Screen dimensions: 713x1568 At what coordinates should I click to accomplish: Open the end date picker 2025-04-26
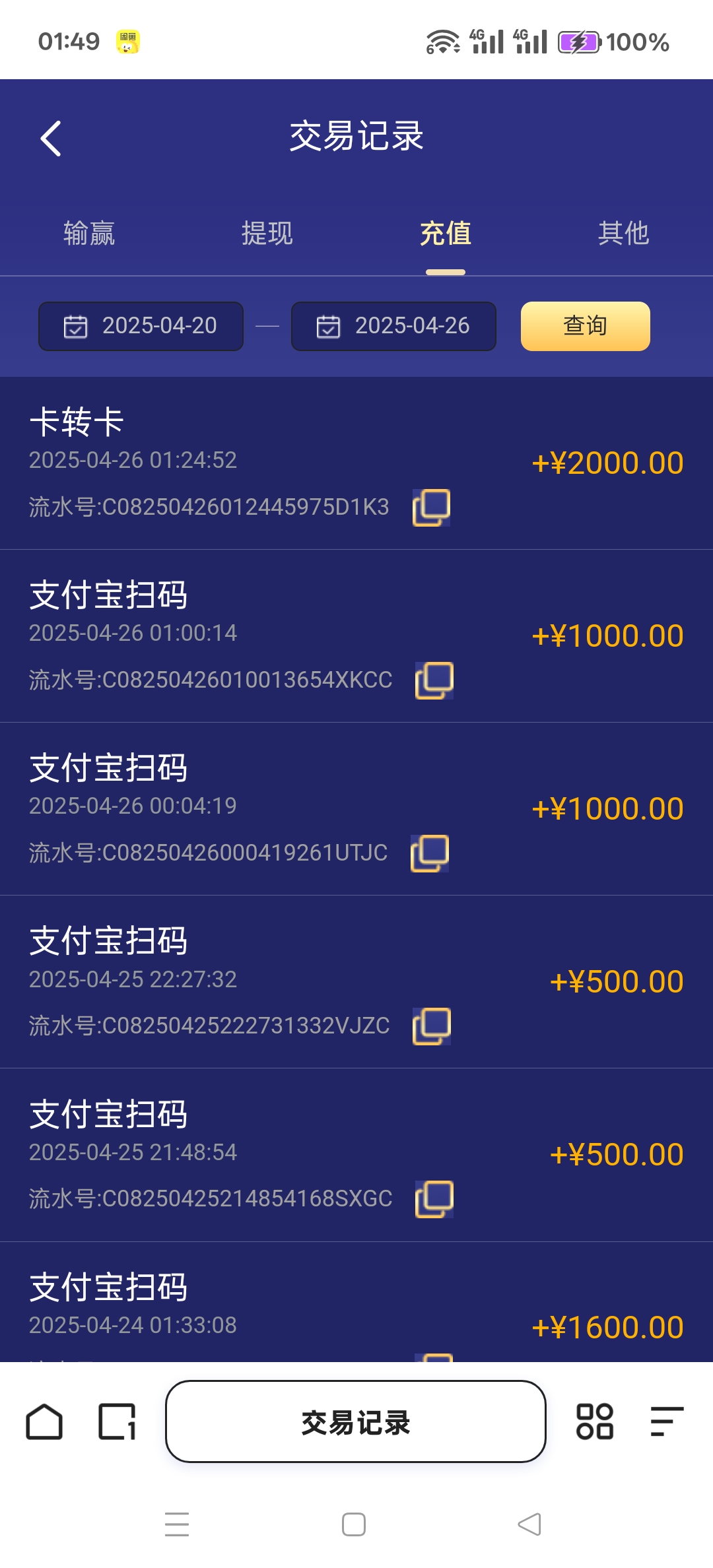click(393, 325)
